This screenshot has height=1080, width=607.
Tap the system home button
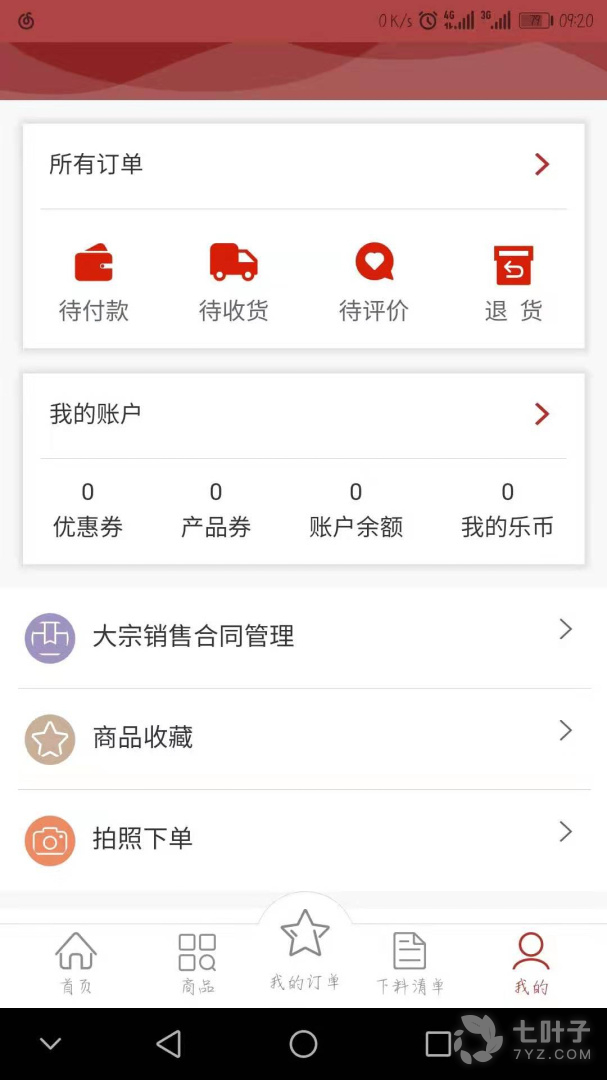[x=303, y=1045]
